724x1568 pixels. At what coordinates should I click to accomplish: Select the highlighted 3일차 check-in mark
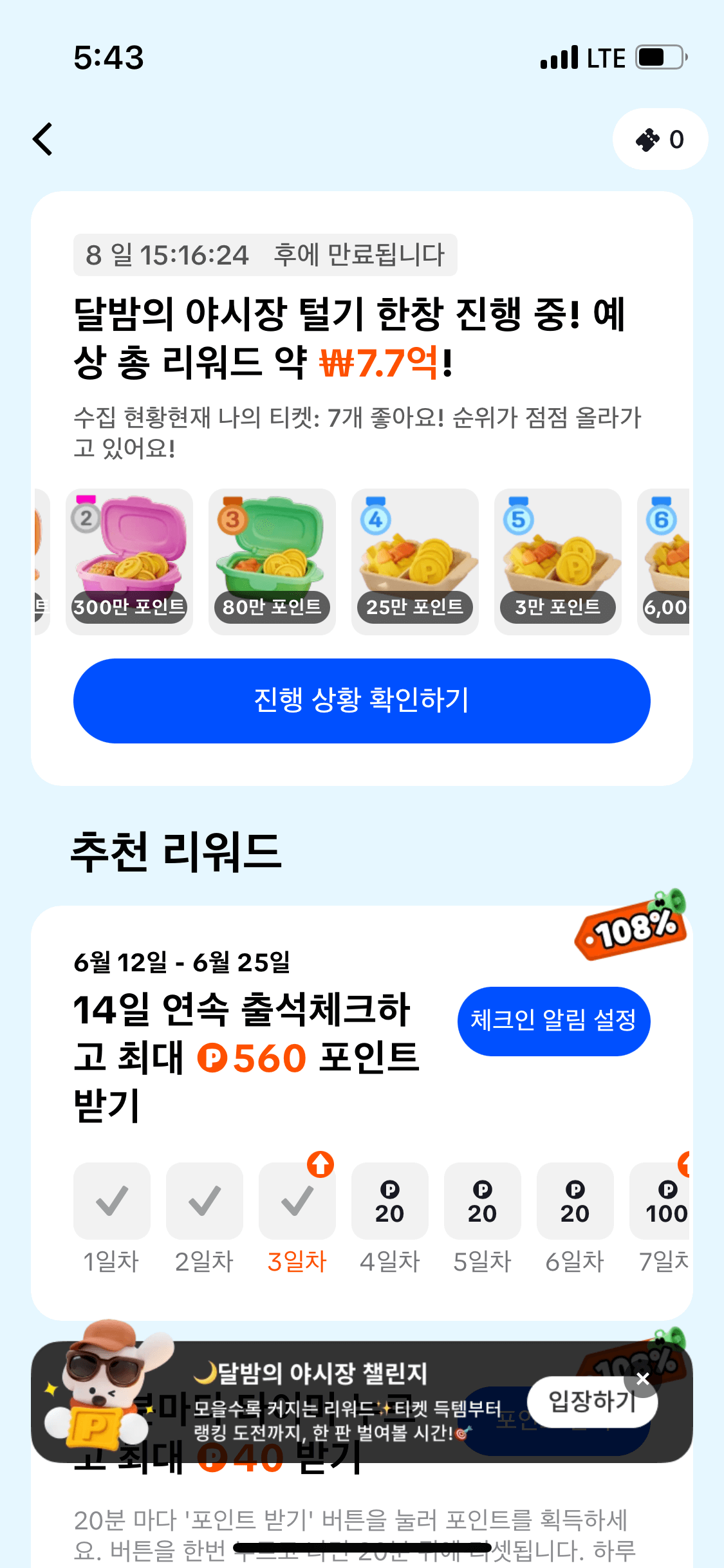[297, 1200]
